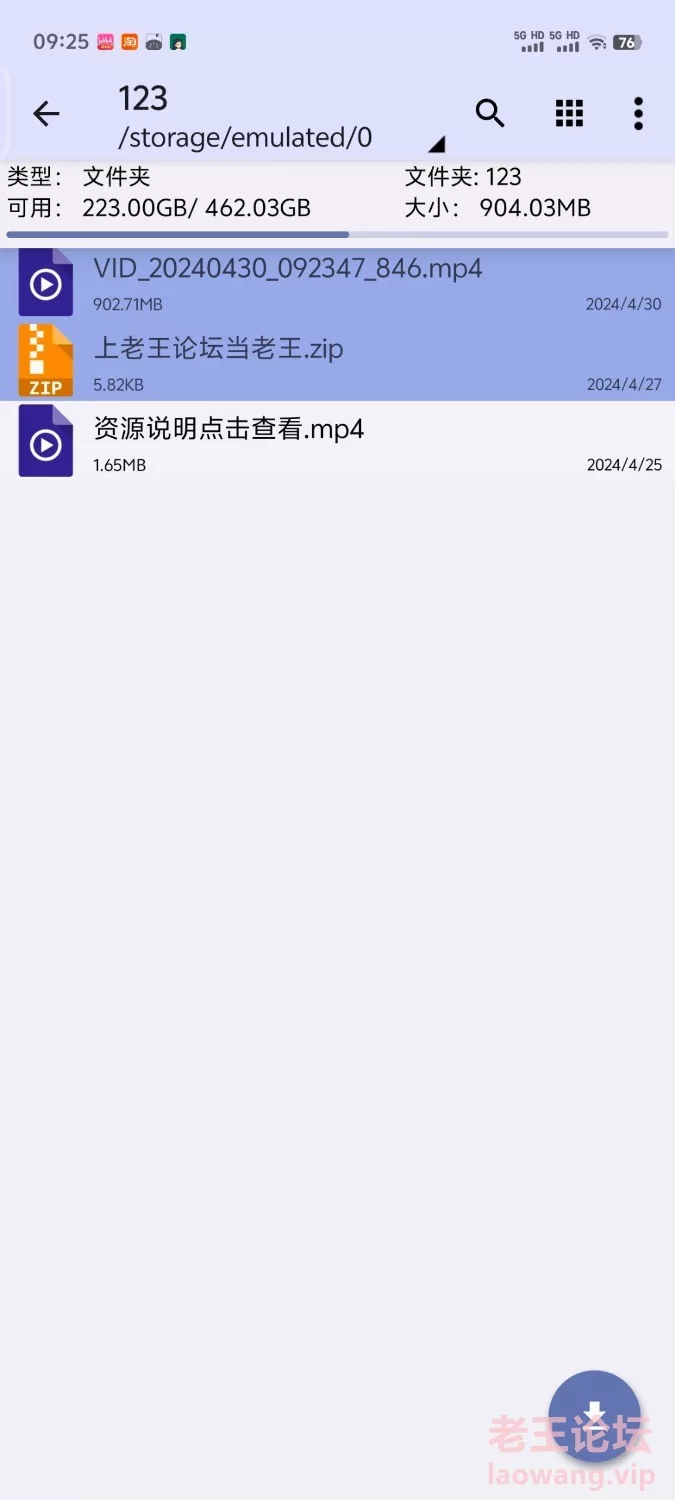Image resolution: width=675 pixels, height=1500 pixels.
Task: Open 上老王论坛当老王.zip archive
Action: 337,361
